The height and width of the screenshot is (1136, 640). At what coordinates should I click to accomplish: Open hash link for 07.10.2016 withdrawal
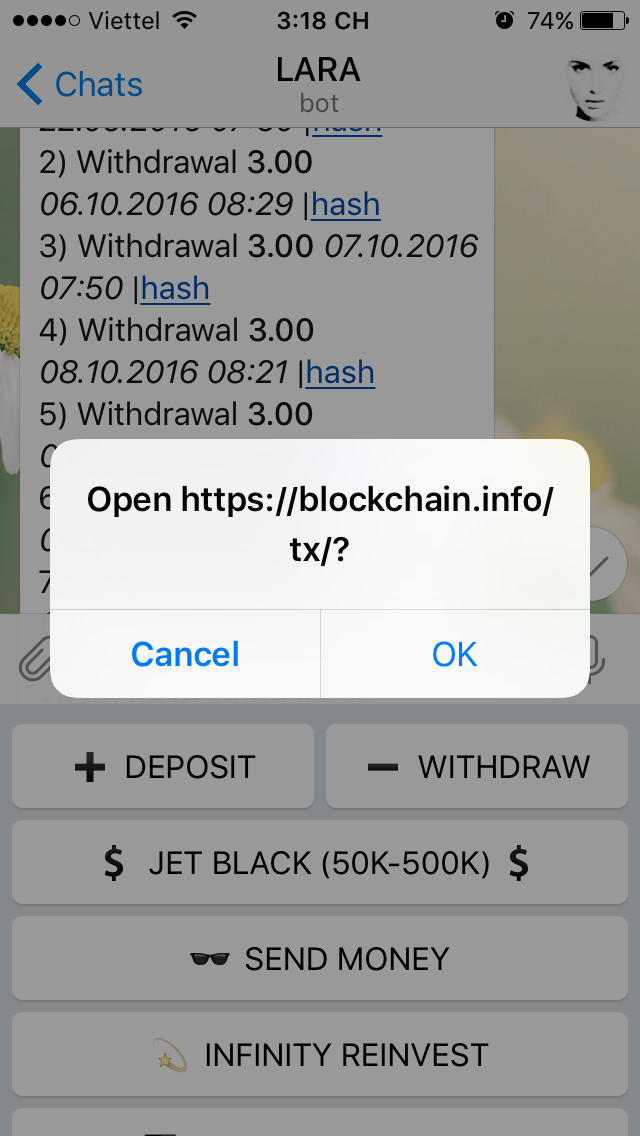[x=175, y=289]
